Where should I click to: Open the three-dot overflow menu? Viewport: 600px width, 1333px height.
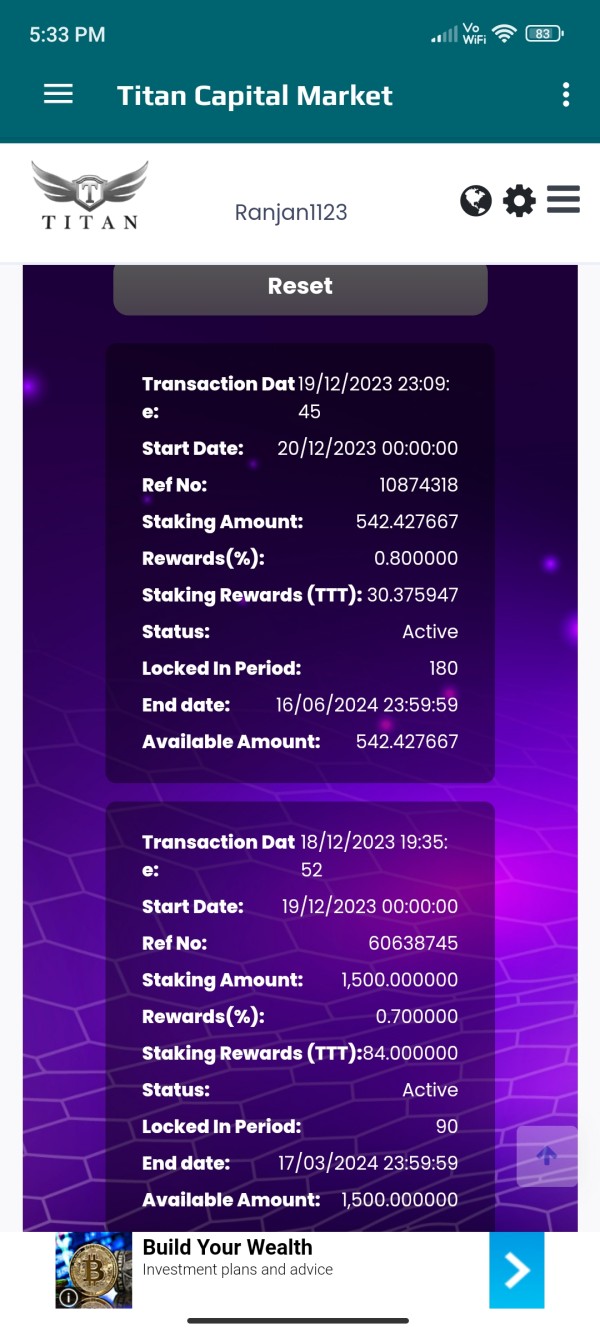click(566, 95)
